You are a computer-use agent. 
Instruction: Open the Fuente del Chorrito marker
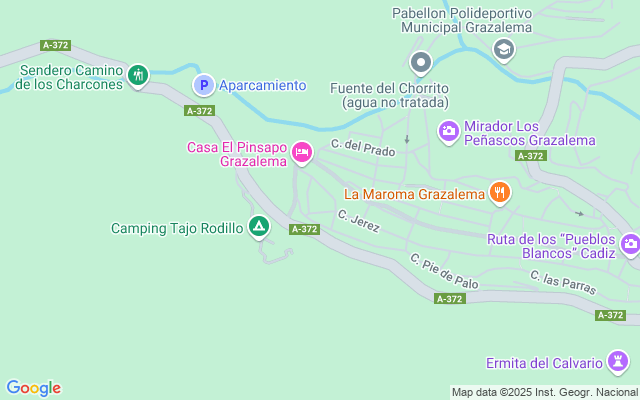(x=421, y=63)
